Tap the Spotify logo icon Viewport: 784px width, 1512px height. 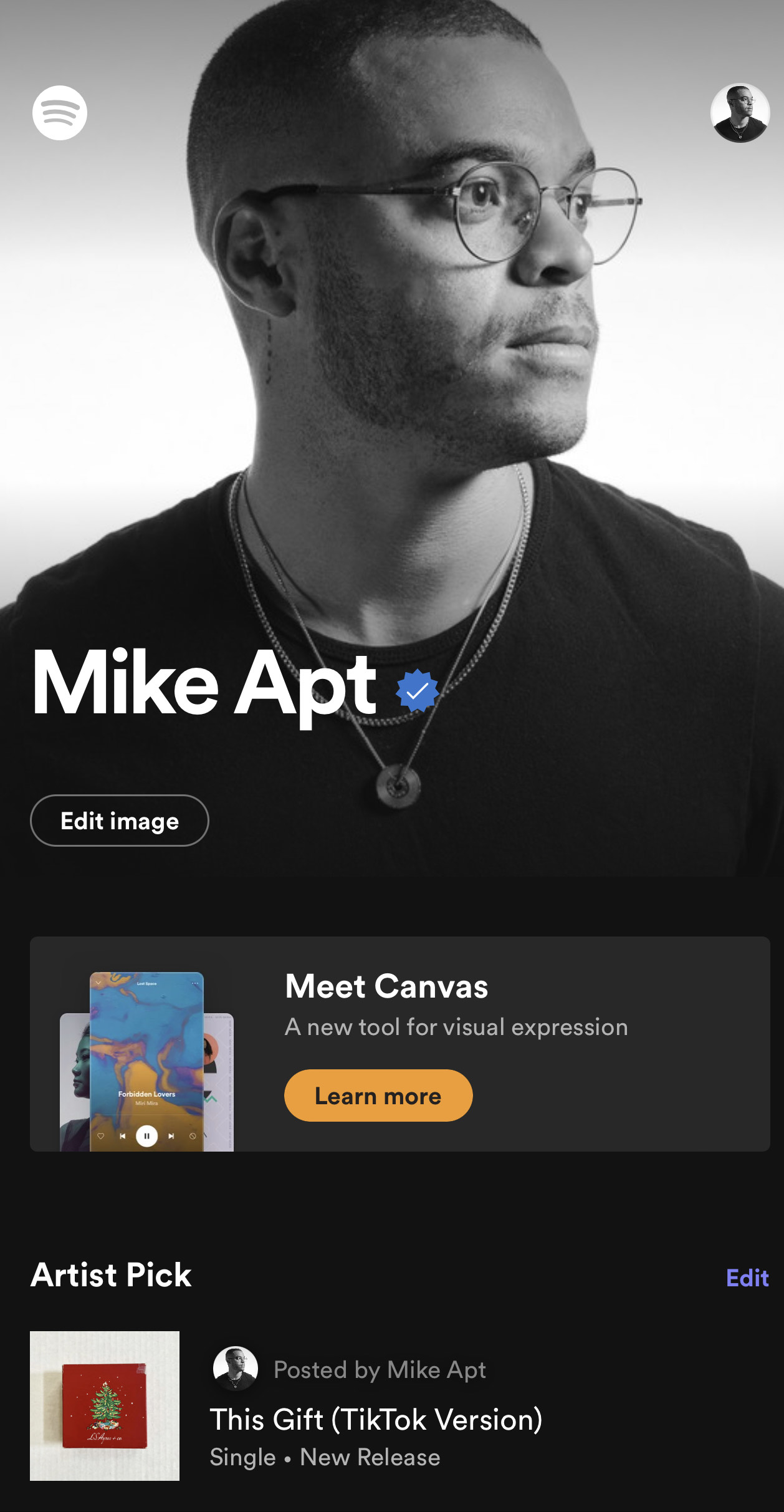point(60,113)
